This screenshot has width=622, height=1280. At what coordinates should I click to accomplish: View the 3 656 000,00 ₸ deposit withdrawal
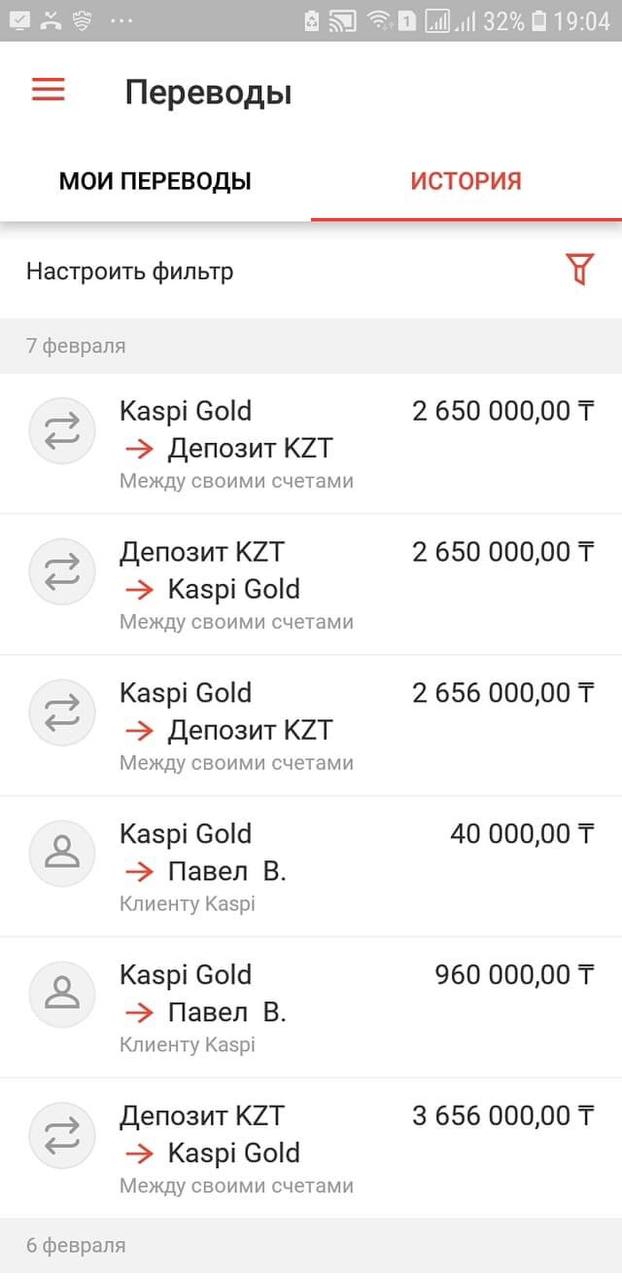[311, 1149]
